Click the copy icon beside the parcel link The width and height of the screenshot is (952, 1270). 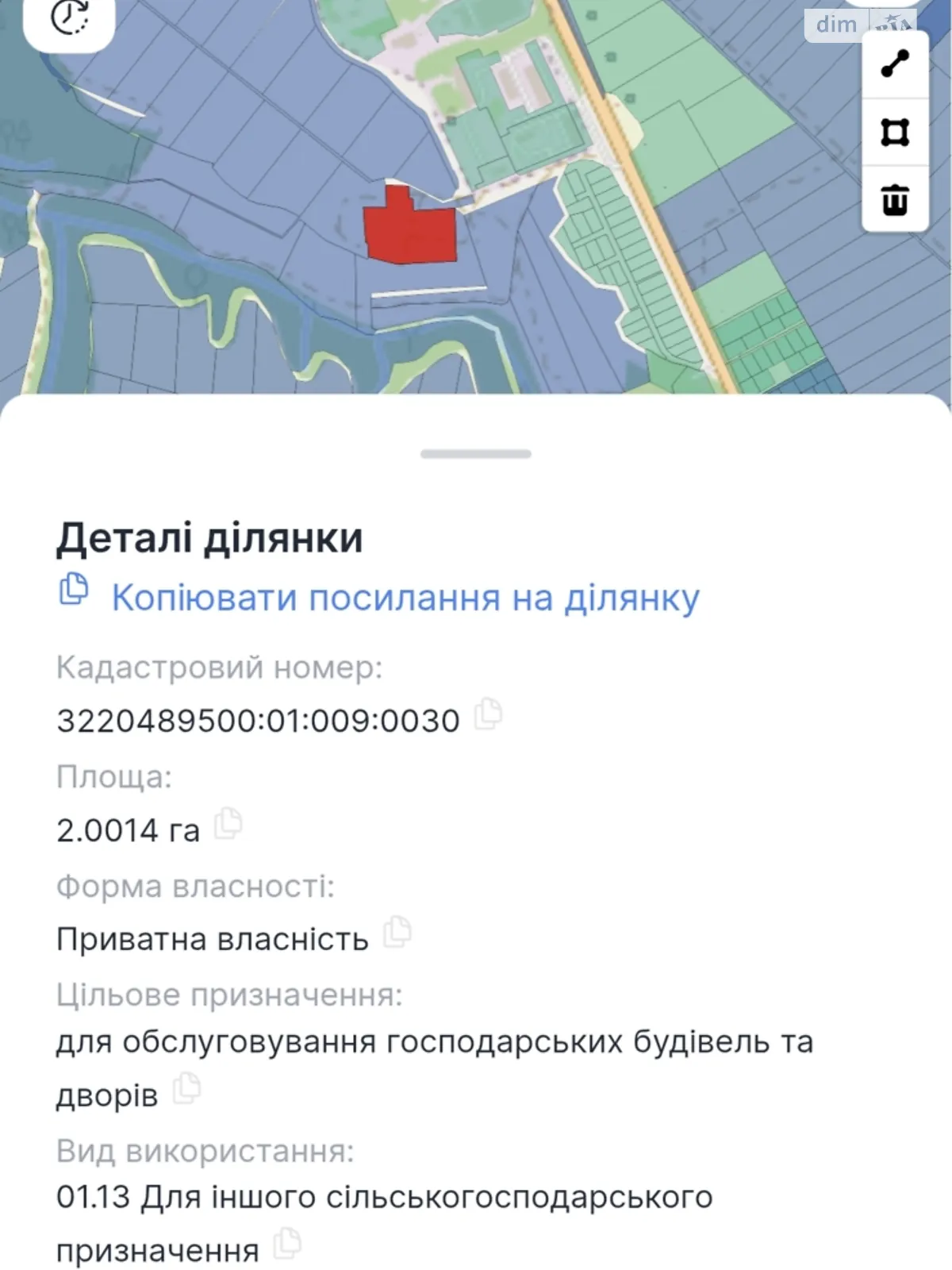pos(75,593)
